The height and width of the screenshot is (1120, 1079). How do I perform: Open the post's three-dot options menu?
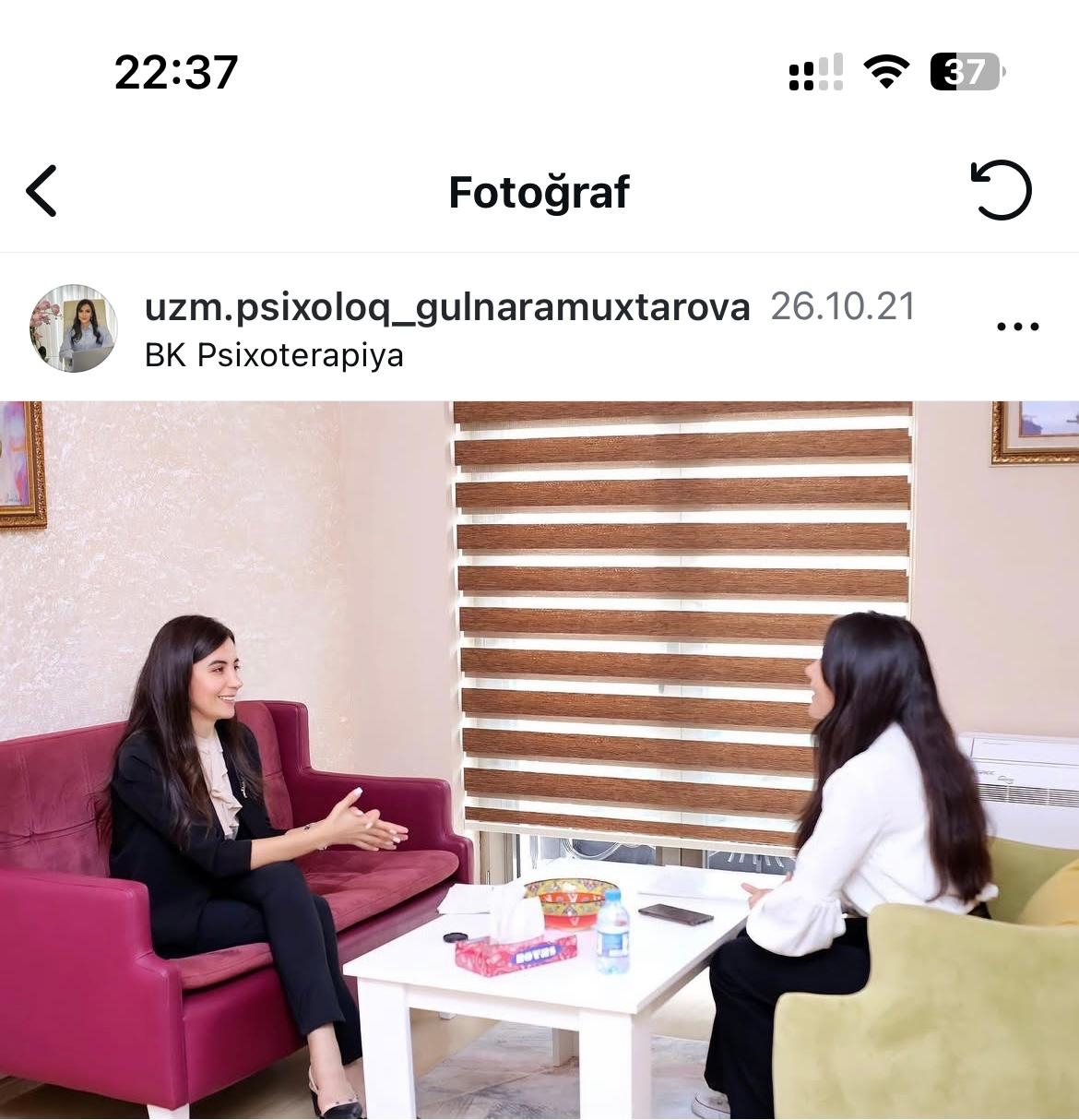coord(1018,327)
